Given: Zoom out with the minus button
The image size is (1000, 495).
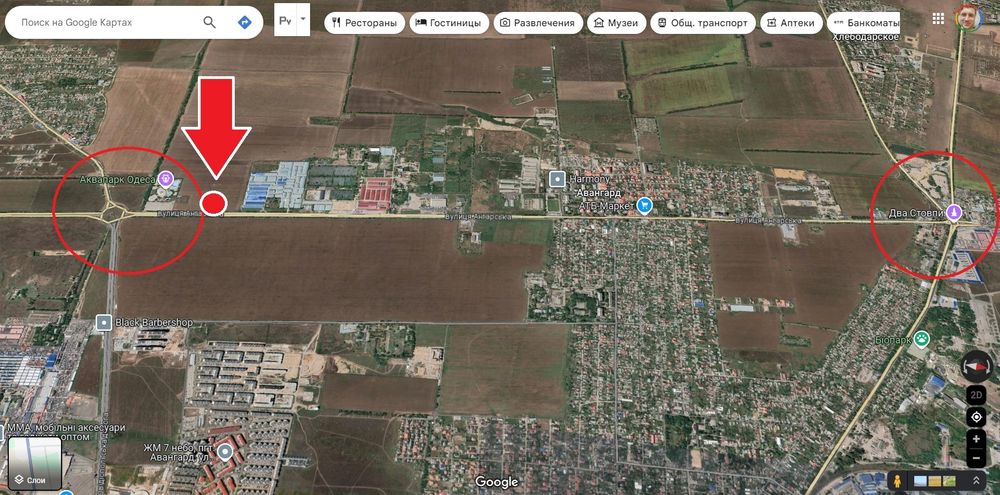Looking at the screenshot, I should [977, 459].
